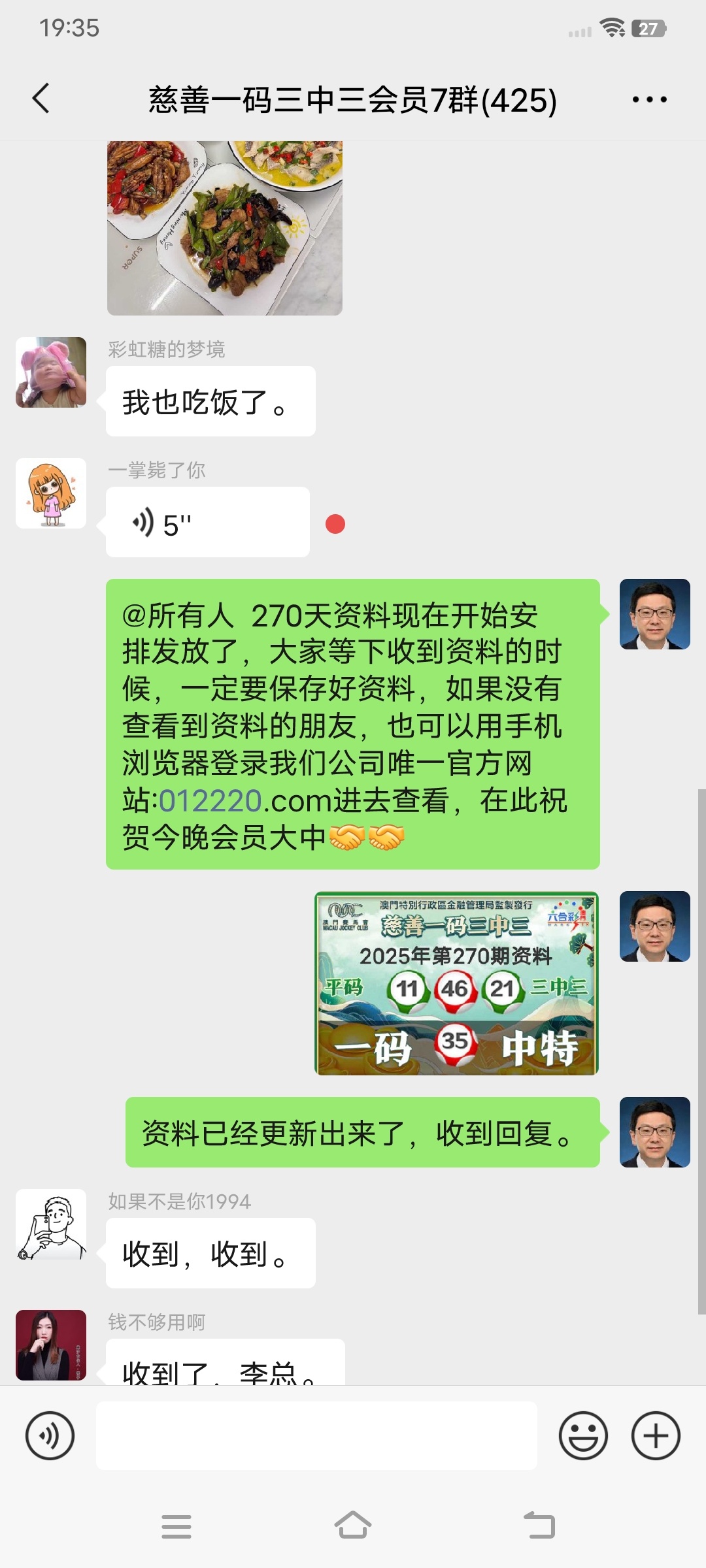Image resolution: width=706 pixels, height=1568 pixels.
Task: Open 彩虹糖的梦境's avatar profile
Action: click(51, 372)
